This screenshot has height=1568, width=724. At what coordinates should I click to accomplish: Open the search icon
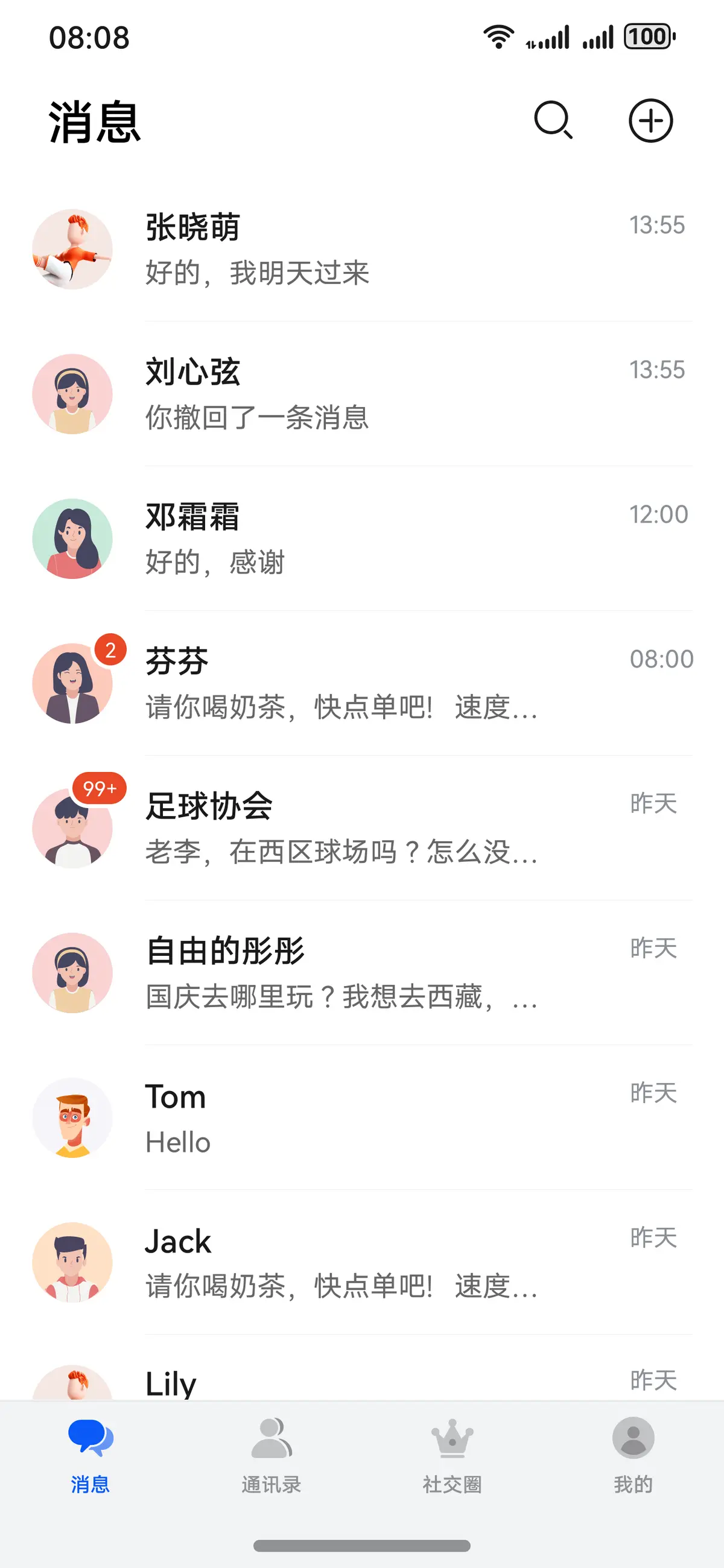553,120
